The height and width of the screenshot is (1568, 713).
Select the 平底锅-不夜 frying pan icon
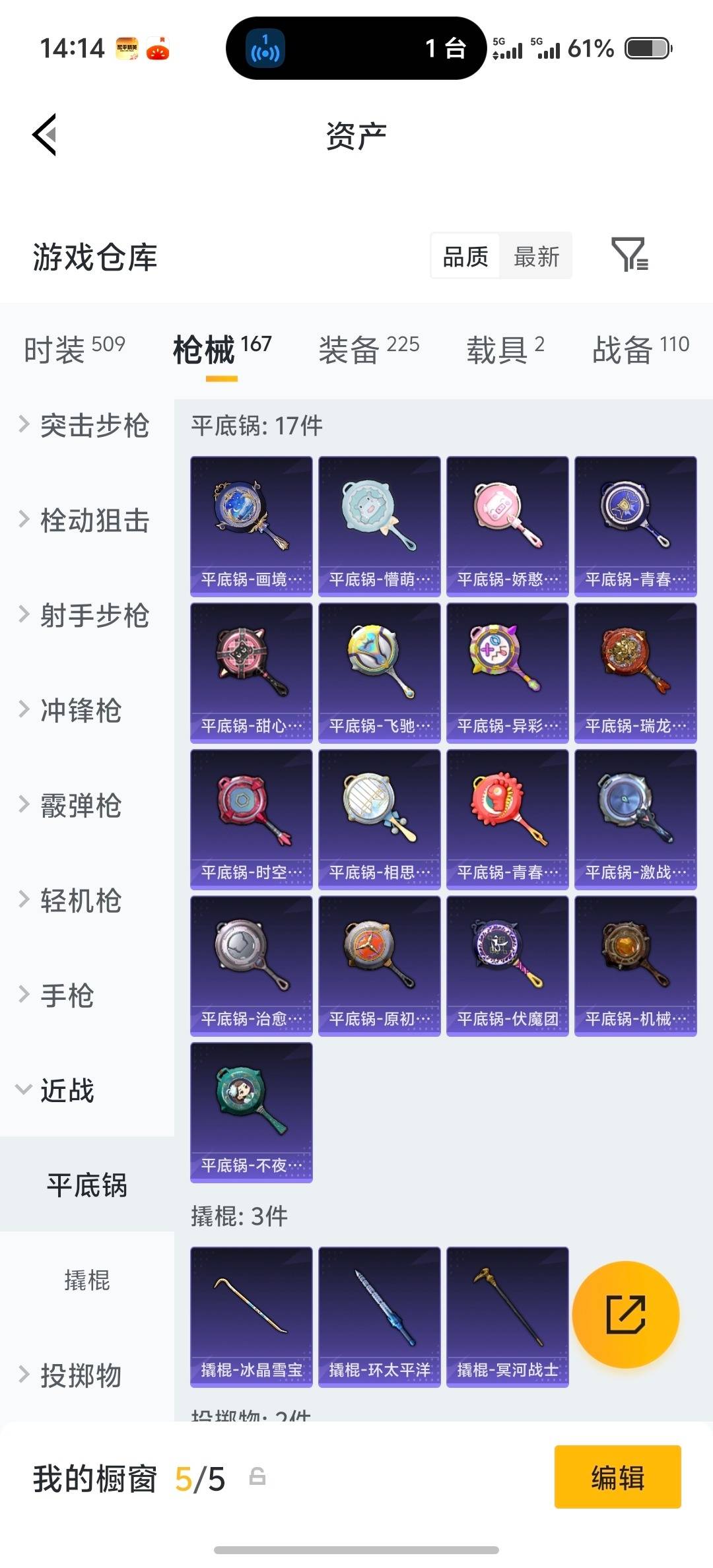pyautogui.click(x=251, y=1109)
